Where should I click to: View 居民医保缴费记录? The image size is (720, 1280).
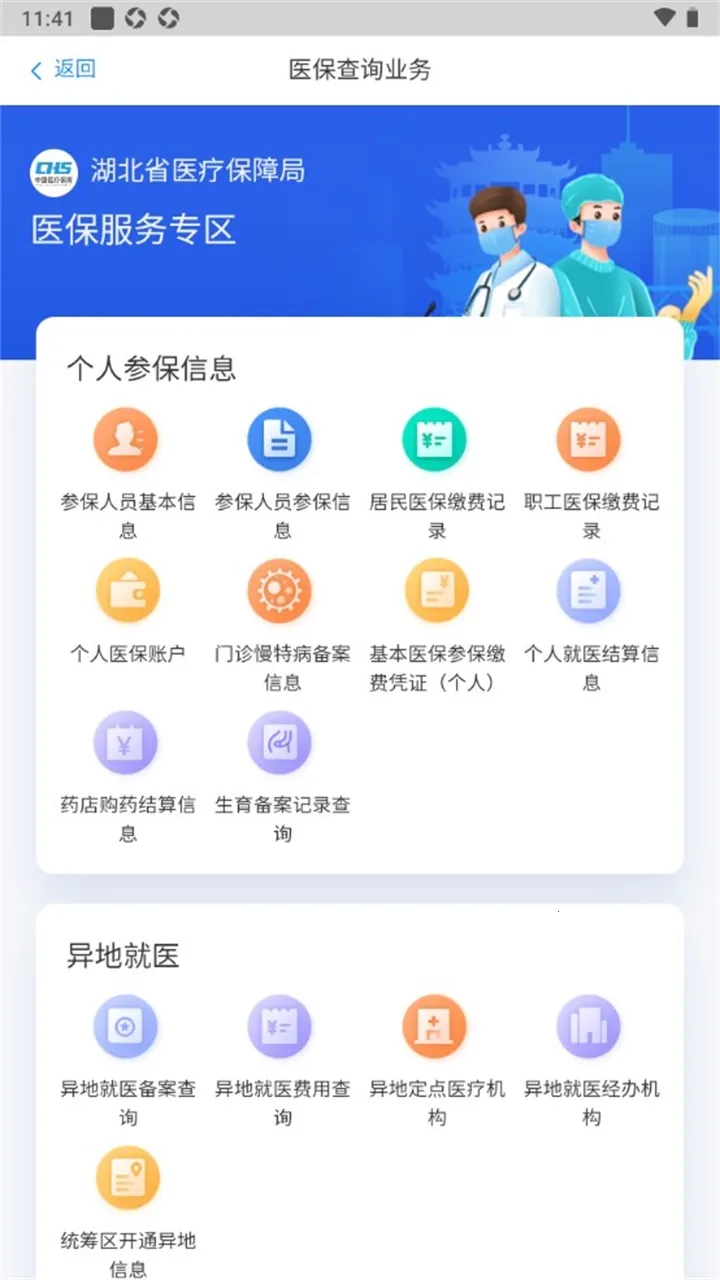coord(436,440)
